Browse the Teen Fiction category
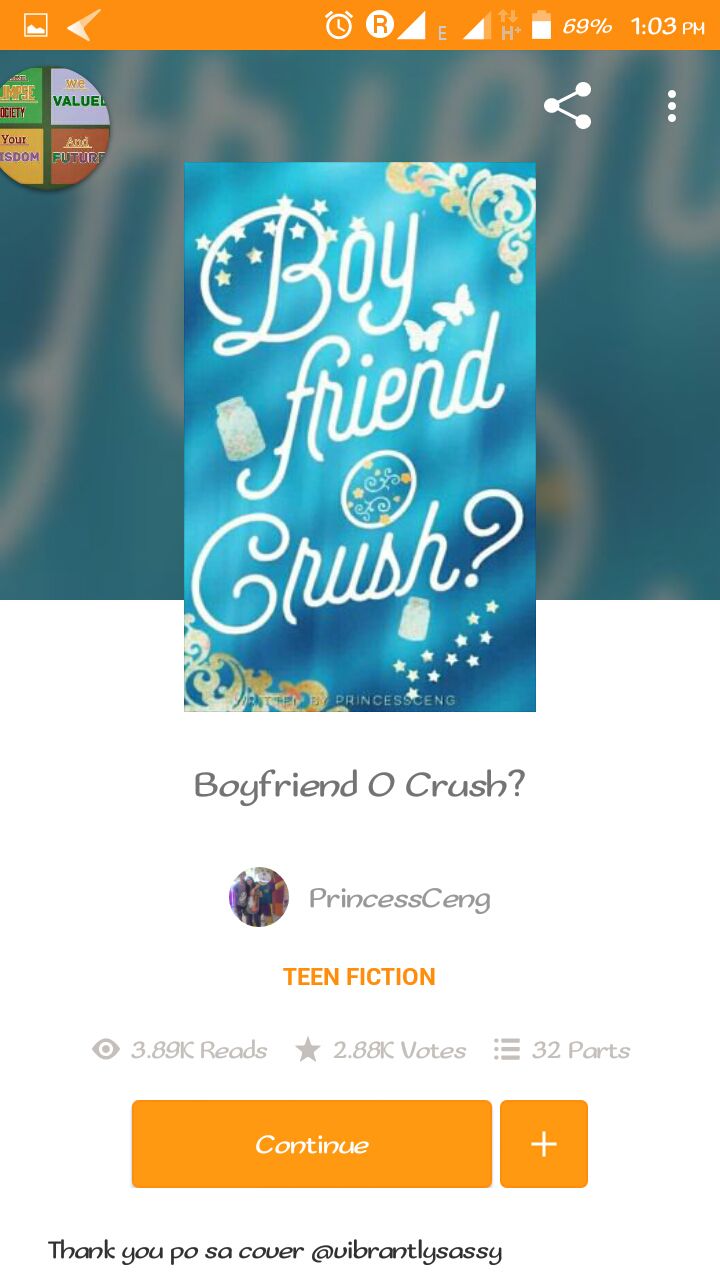 (359, 977)
